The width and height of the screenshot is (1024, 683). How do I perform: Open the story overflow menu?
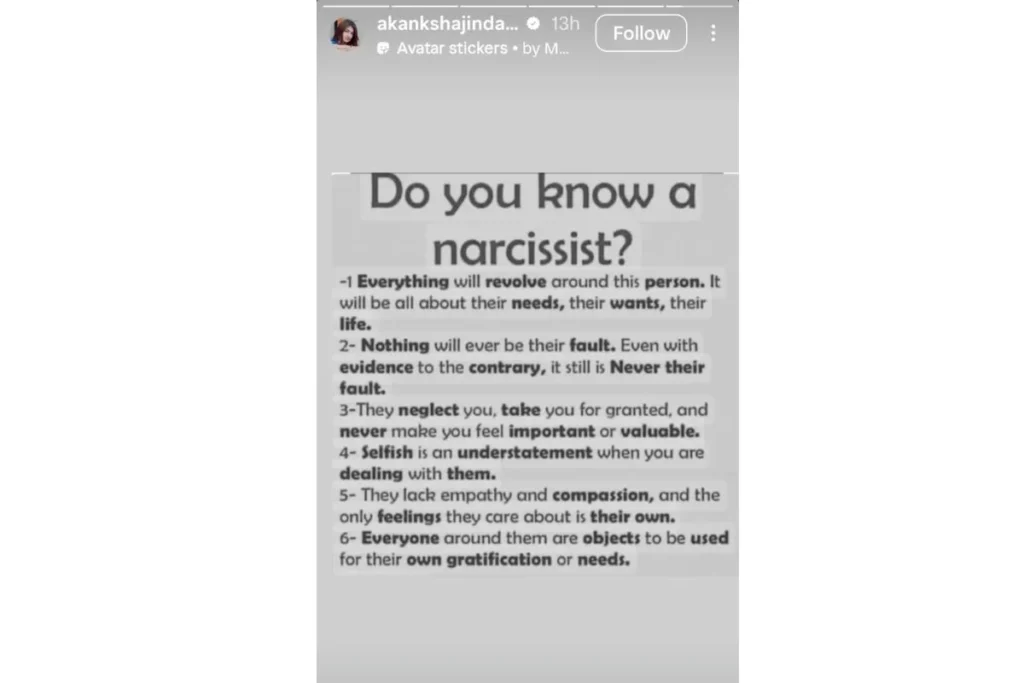(x=713, y=33)
